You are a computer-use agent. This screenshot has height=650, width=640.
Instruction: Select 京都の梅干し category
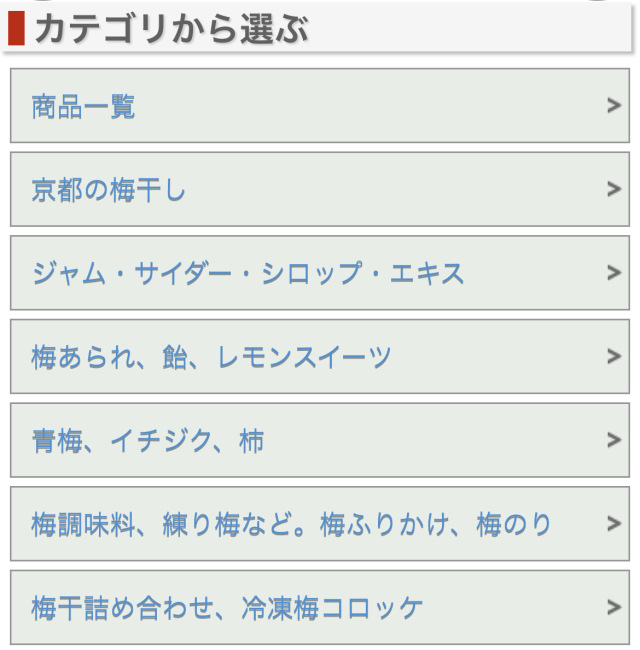[320, 190]
